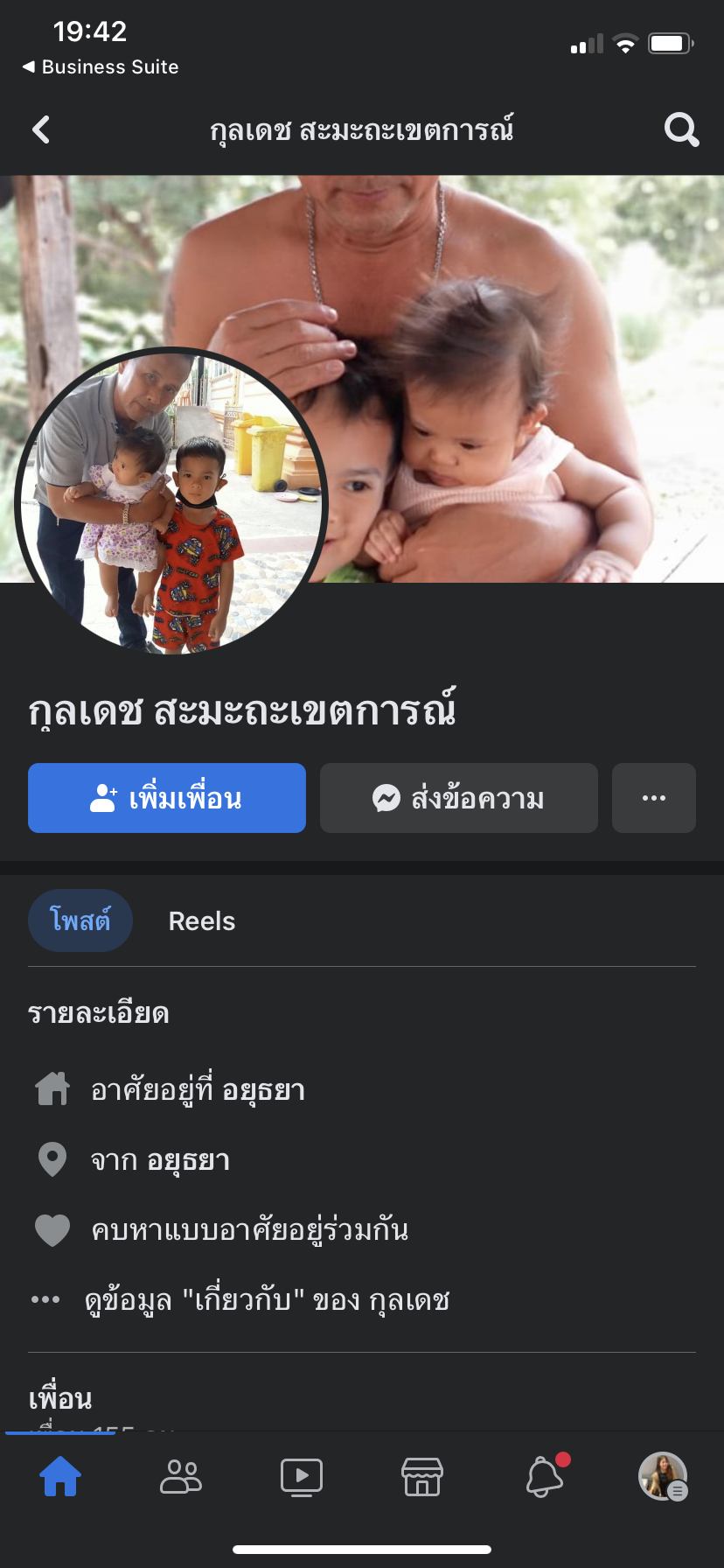Image resolution: width=724 pixels, height=1568 pixels.
Task: Check the notifications bell
Action: [x=544, y=1477]
